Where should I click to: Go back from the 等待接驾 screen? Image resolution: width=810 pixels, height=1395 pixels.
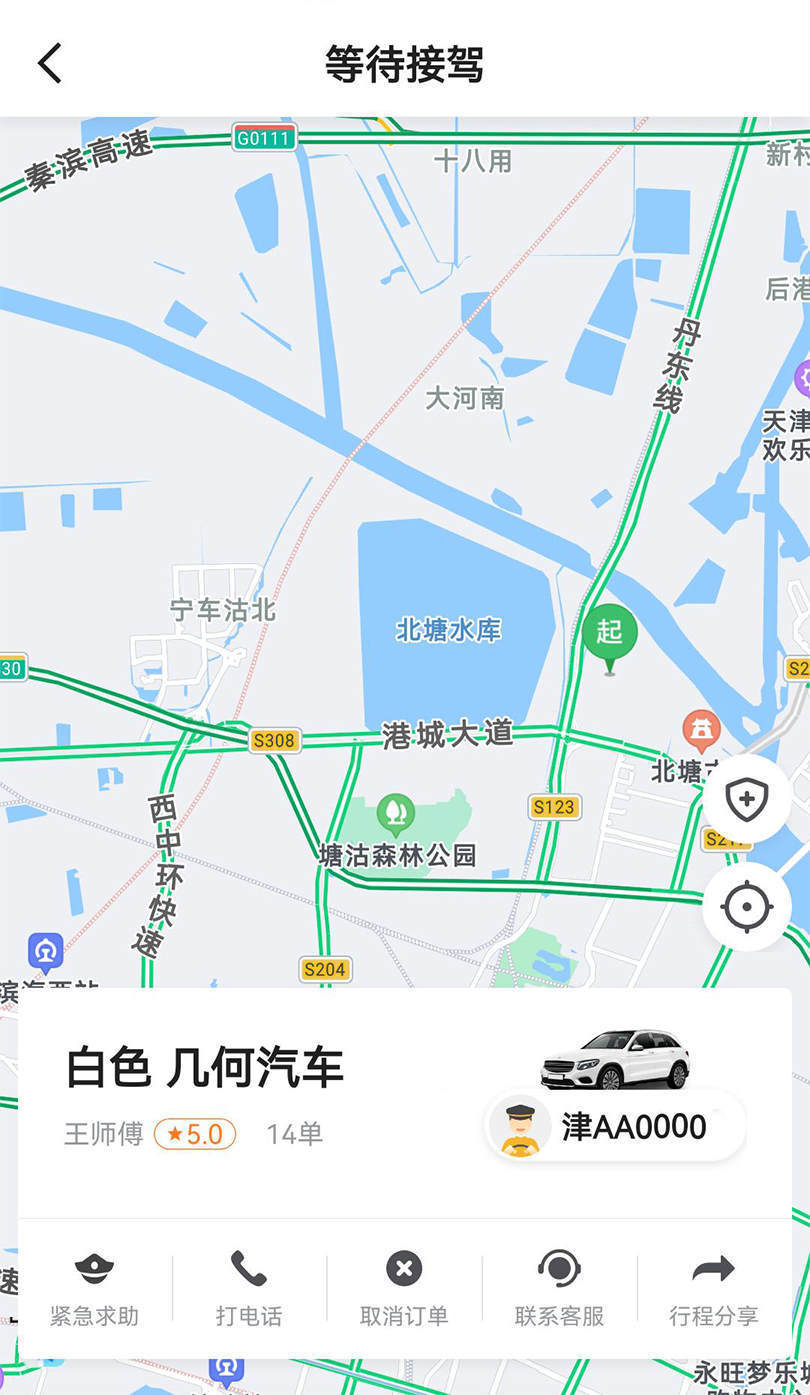click(50, 63)
